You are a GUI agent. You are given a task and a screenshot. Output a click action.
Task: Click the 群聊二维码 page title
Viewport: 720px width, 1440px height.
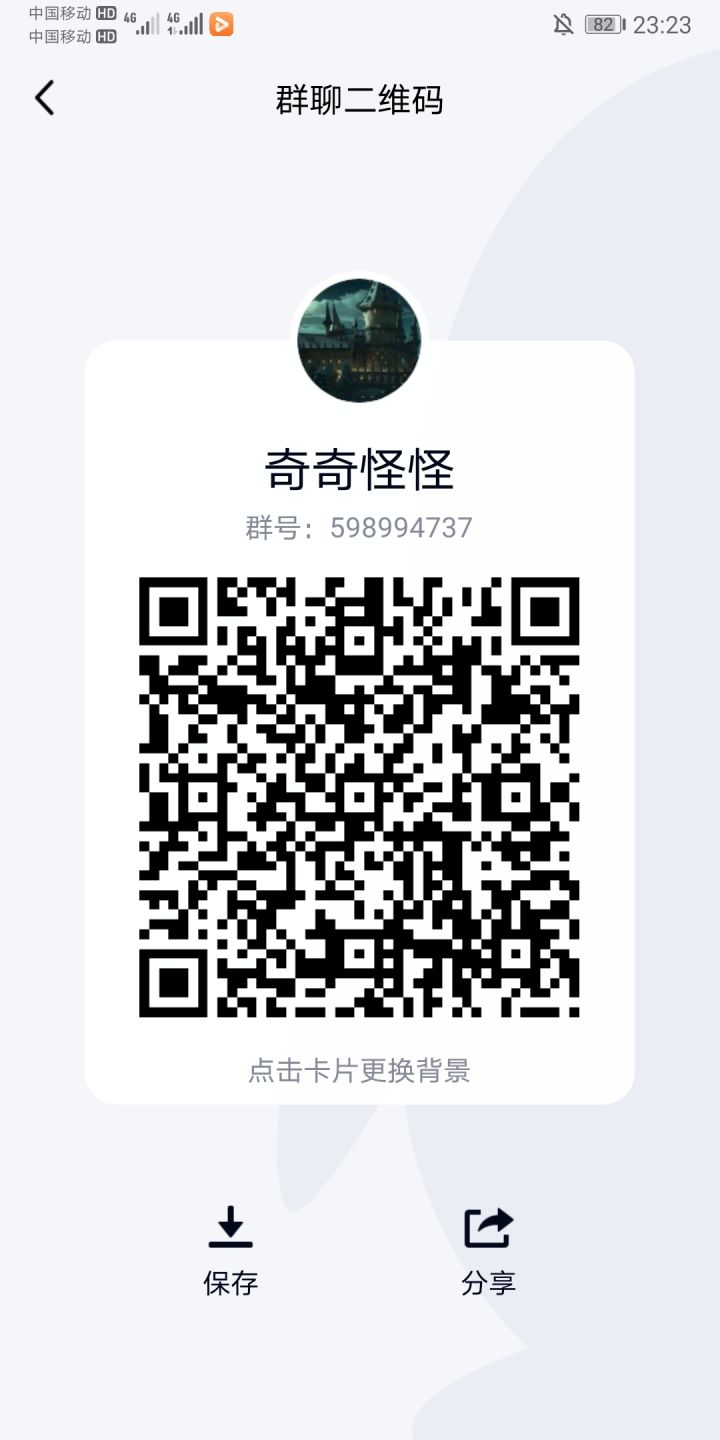[360, 100]
